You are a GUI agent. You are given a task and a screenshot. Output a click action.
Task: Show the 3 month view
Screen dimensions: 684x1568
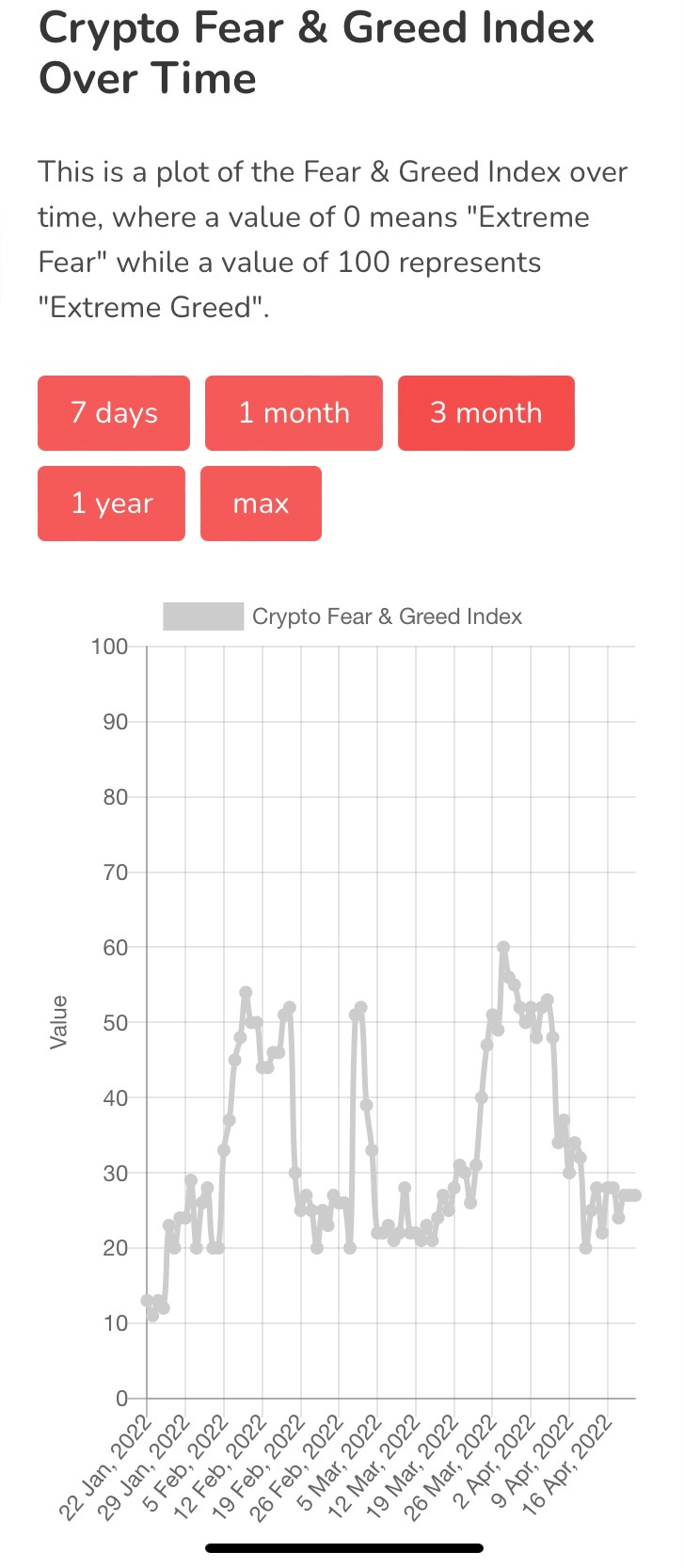[485, 413]
